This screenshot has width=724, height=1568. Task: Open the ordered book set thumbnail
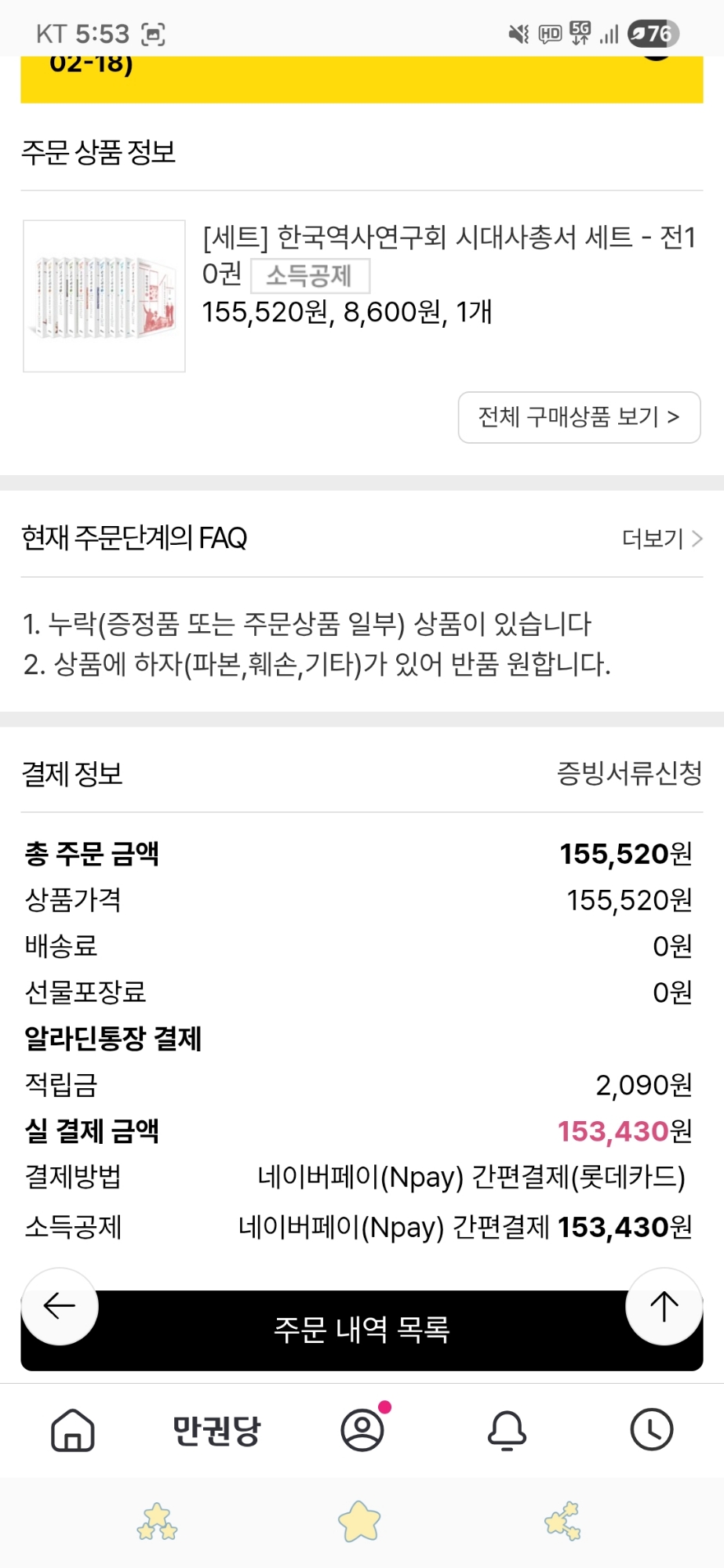(x=104, y=296)
